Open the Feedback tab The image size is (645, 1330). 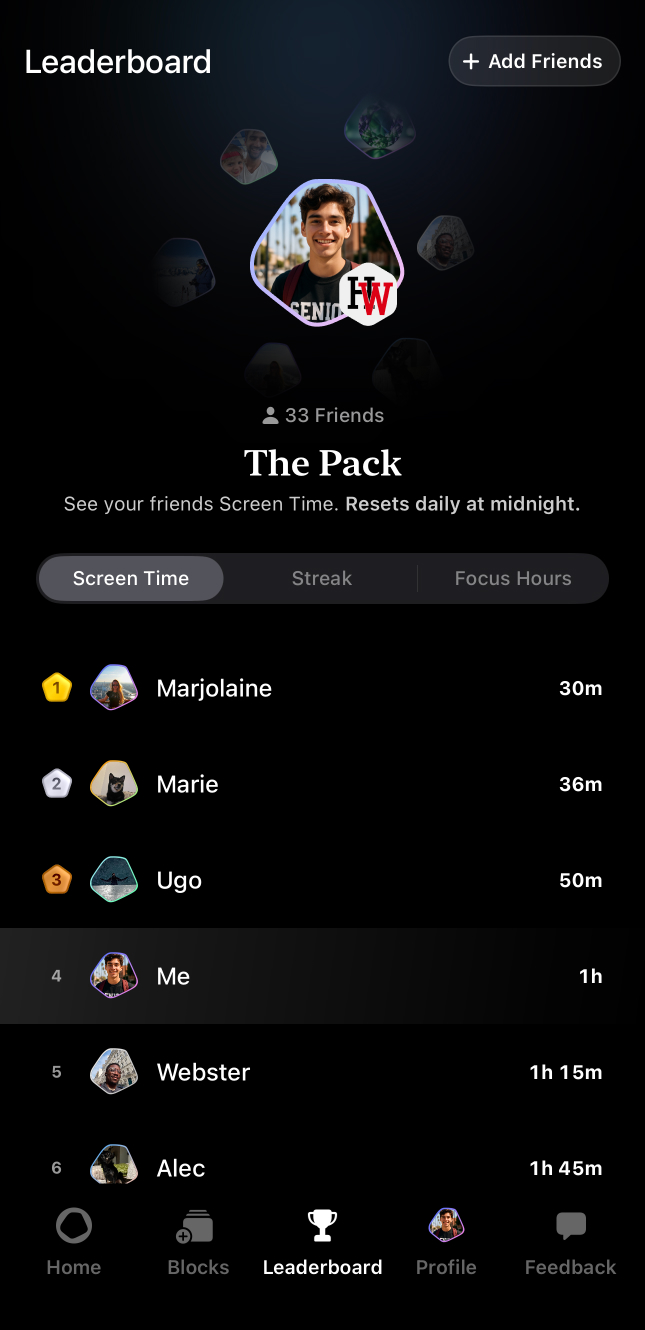tap(570, 1242)
